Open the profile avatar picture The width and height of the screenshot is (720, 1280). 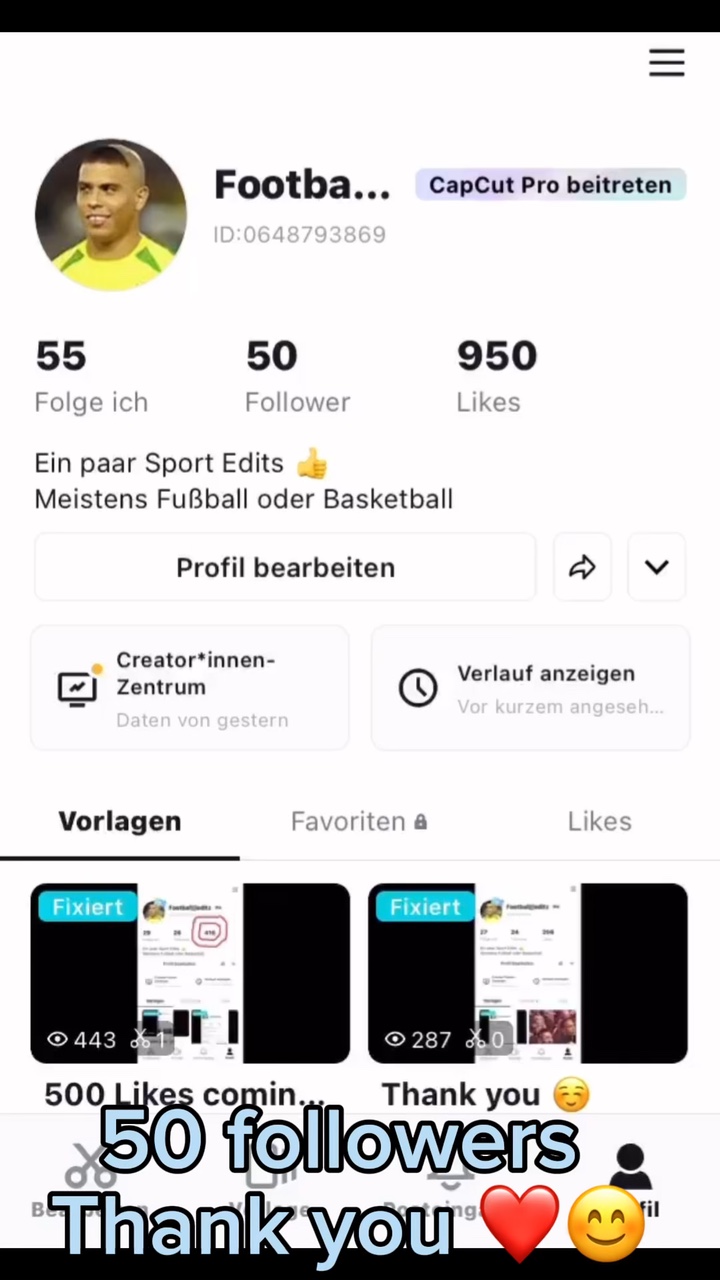click(x=111, y=214)
